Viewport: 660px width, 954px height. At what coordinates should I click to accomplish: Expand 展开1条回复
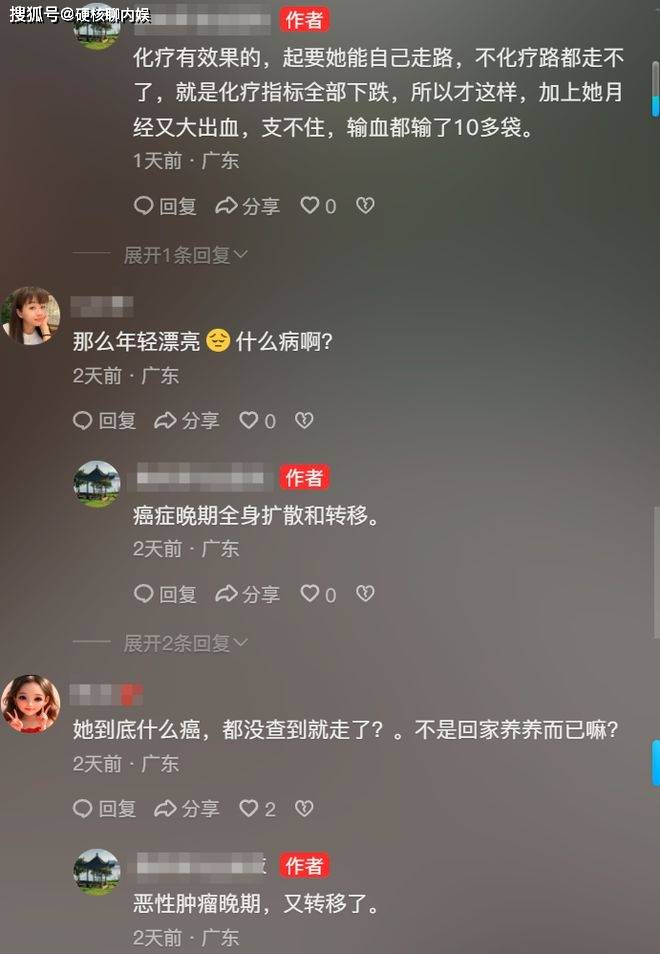click(185, 255)
